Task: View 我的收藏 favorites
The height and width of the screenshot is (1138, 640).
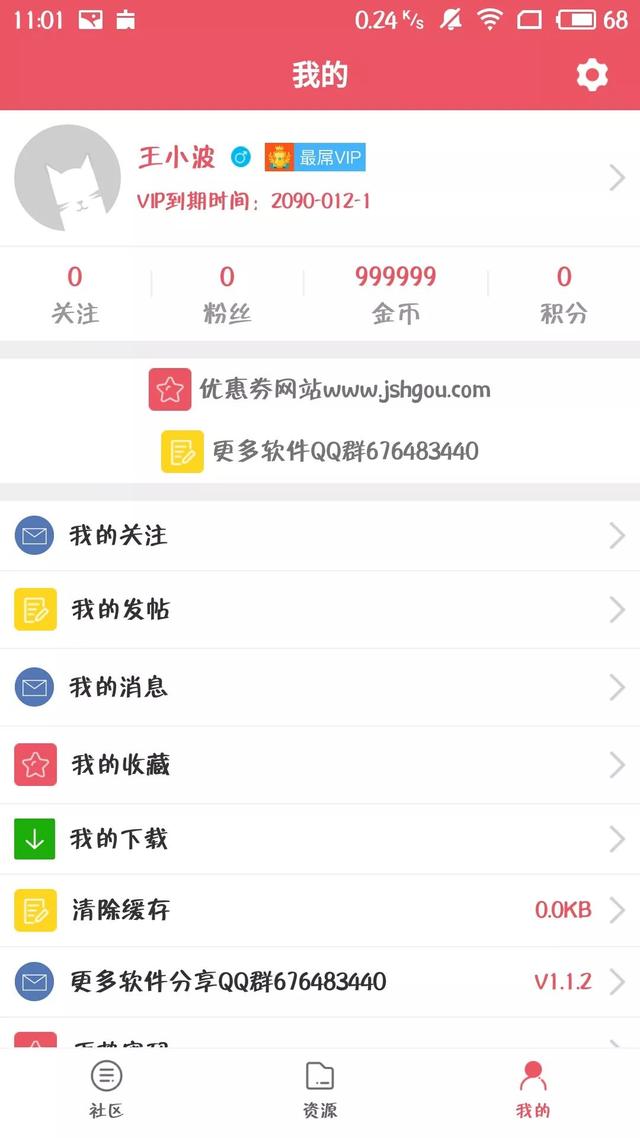Action: pos(320,765)
